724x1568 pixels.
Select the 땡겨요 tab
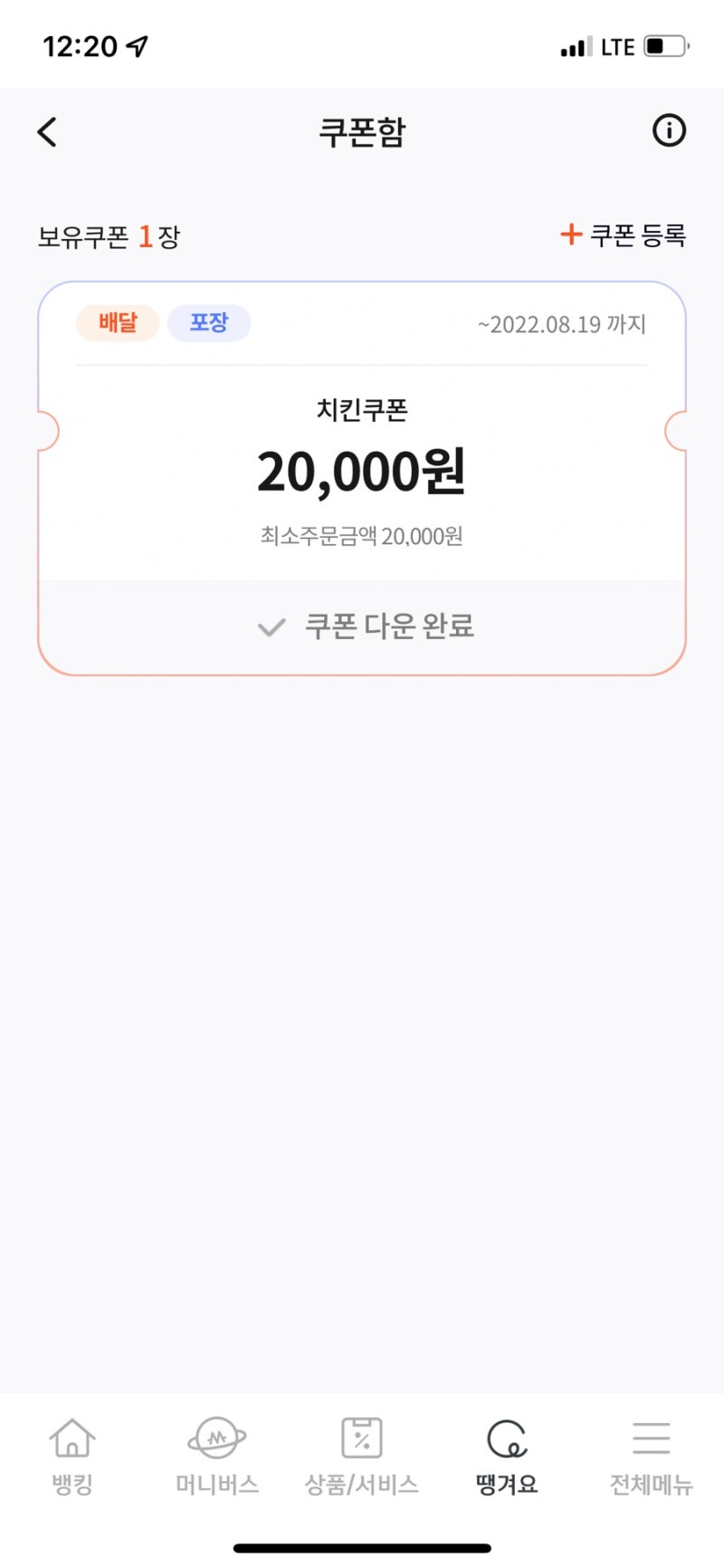507,1456
